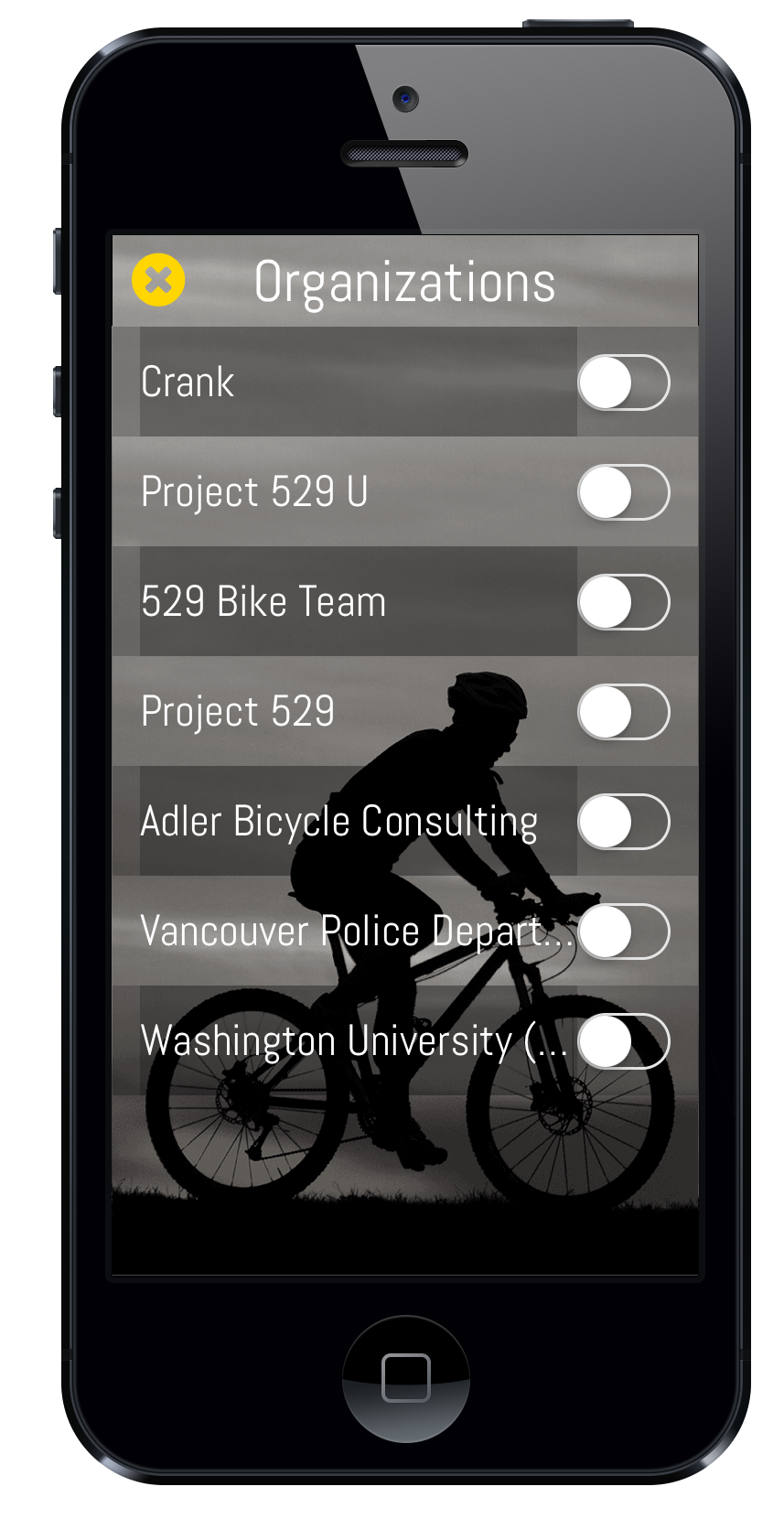Switch on the Project 529 organization
The image size is (784, 1519).
pos(623,712)
